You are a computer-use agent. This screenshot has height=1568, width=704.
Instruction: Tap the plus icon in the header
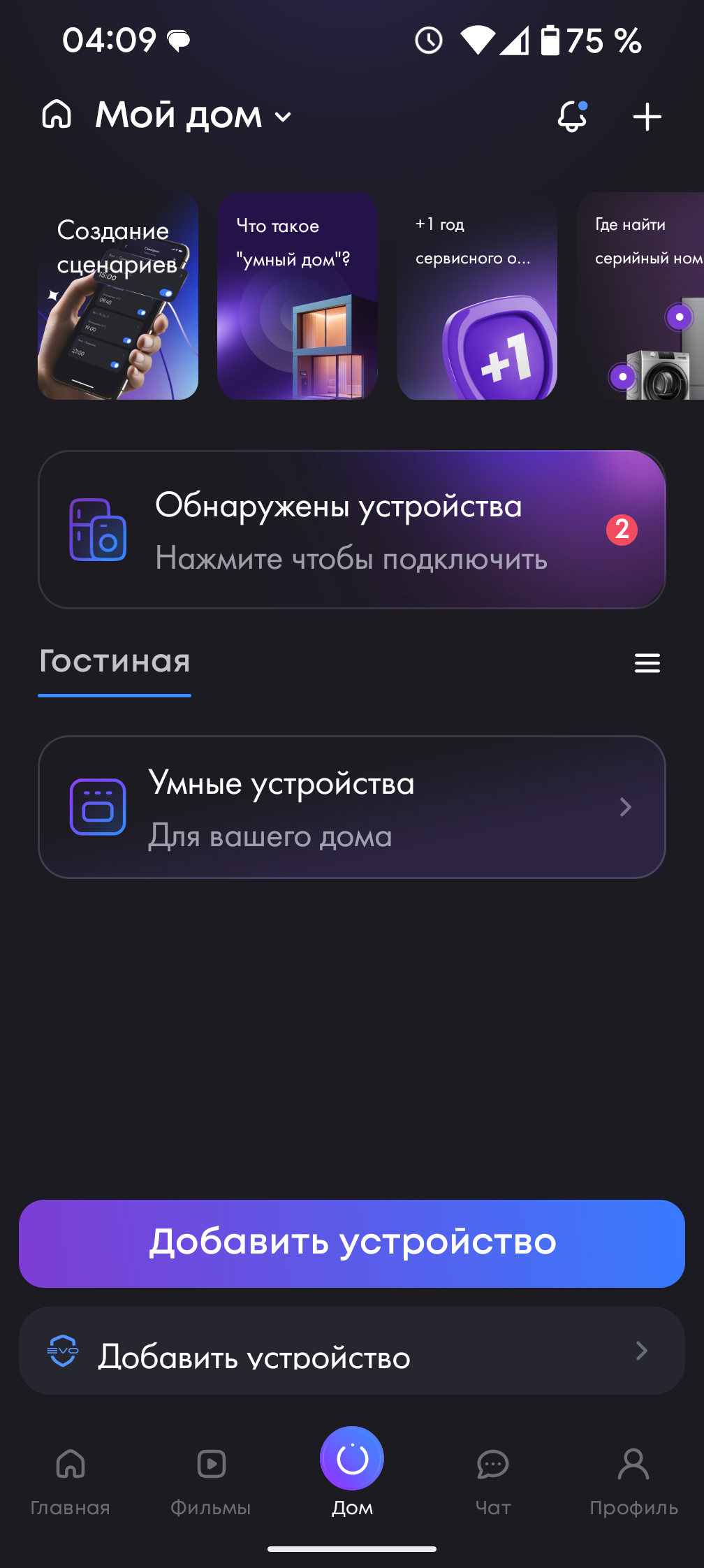(x=647, y=117)
